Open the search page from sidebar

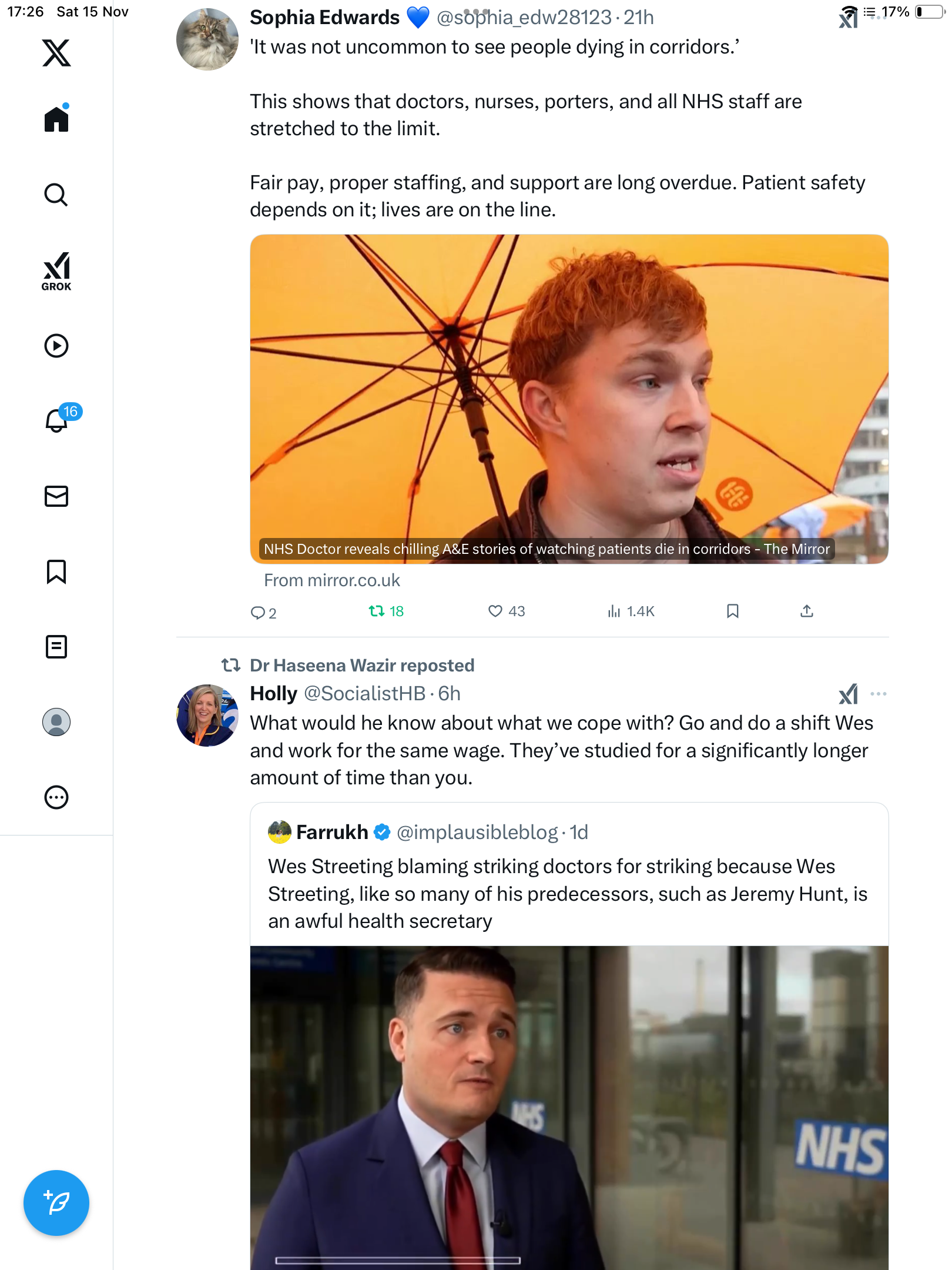[x=56, y=195]
